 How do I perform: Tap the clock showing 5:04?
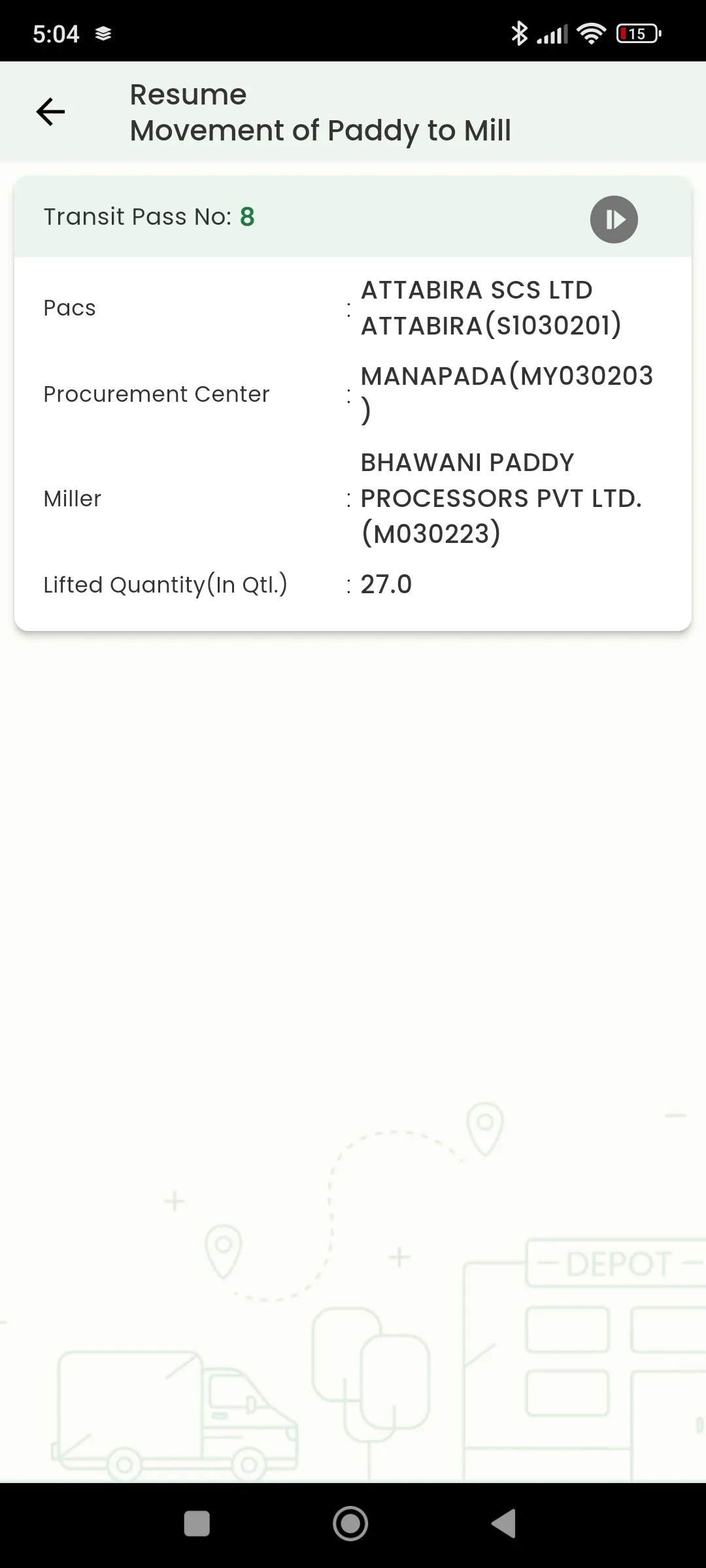pos(55,33)
